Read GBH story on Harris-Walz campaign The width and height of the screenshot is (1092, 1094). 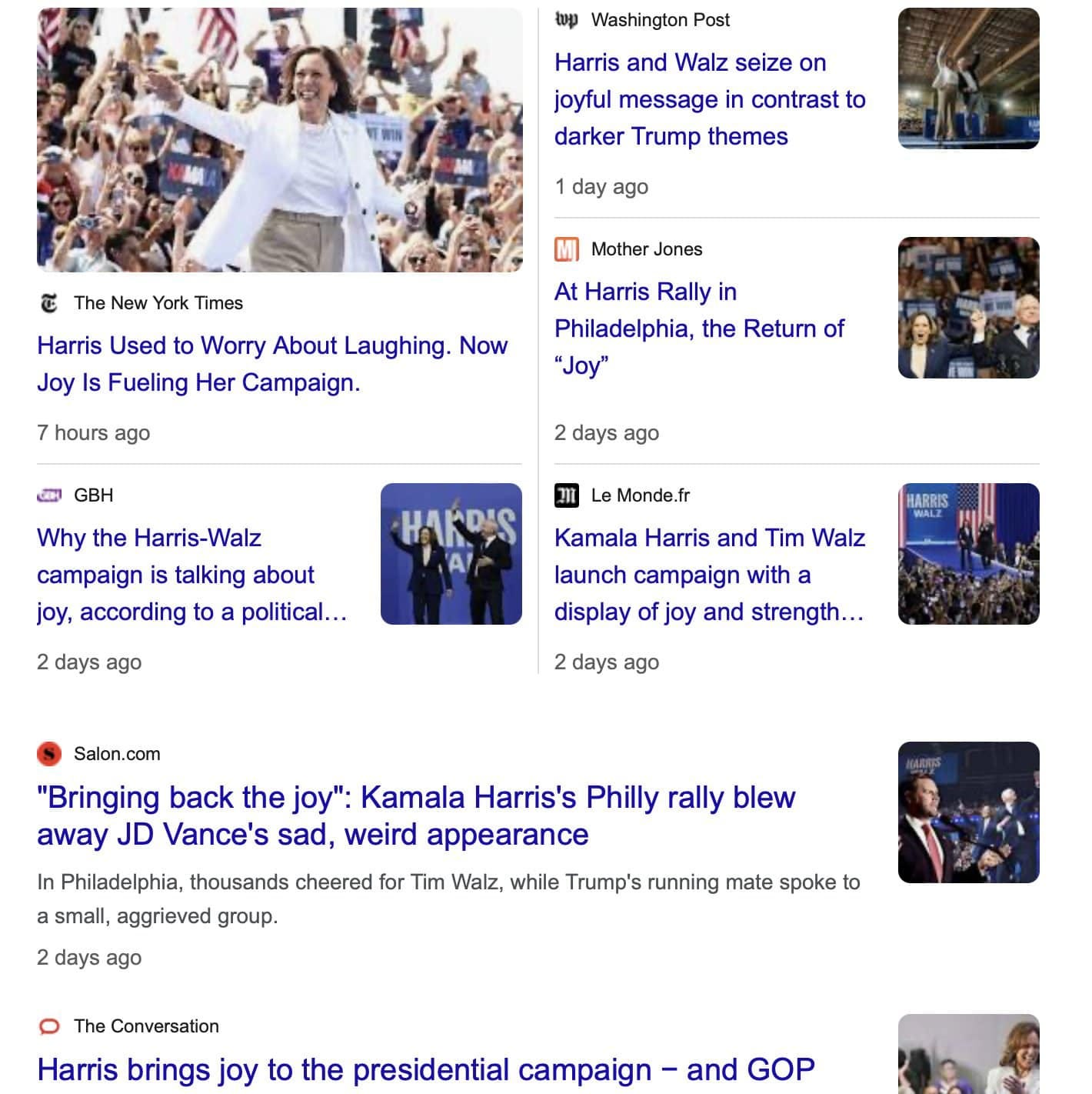coord(191,575)
